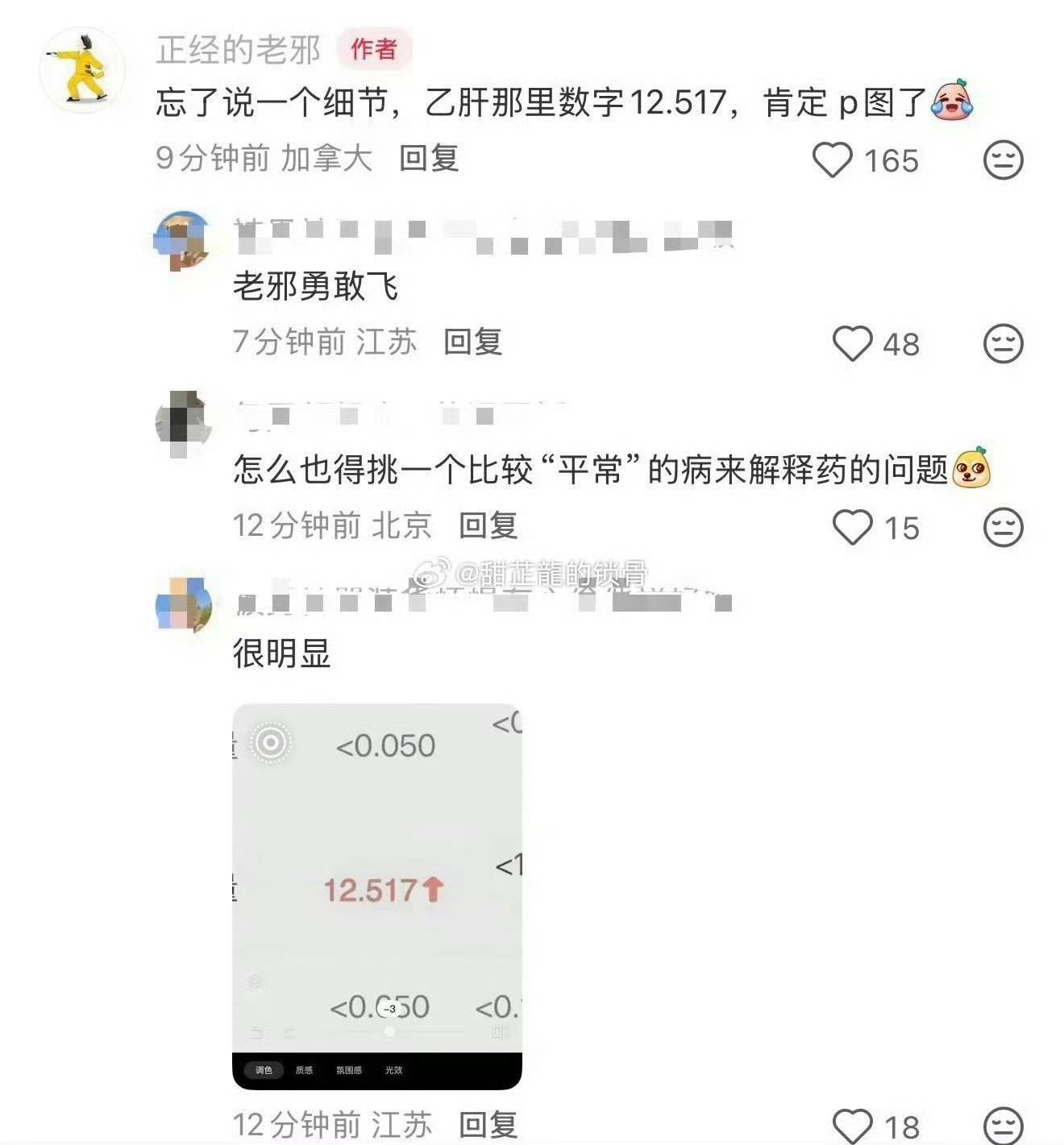Dislike the 很明显 comment

point(1003,1125)
